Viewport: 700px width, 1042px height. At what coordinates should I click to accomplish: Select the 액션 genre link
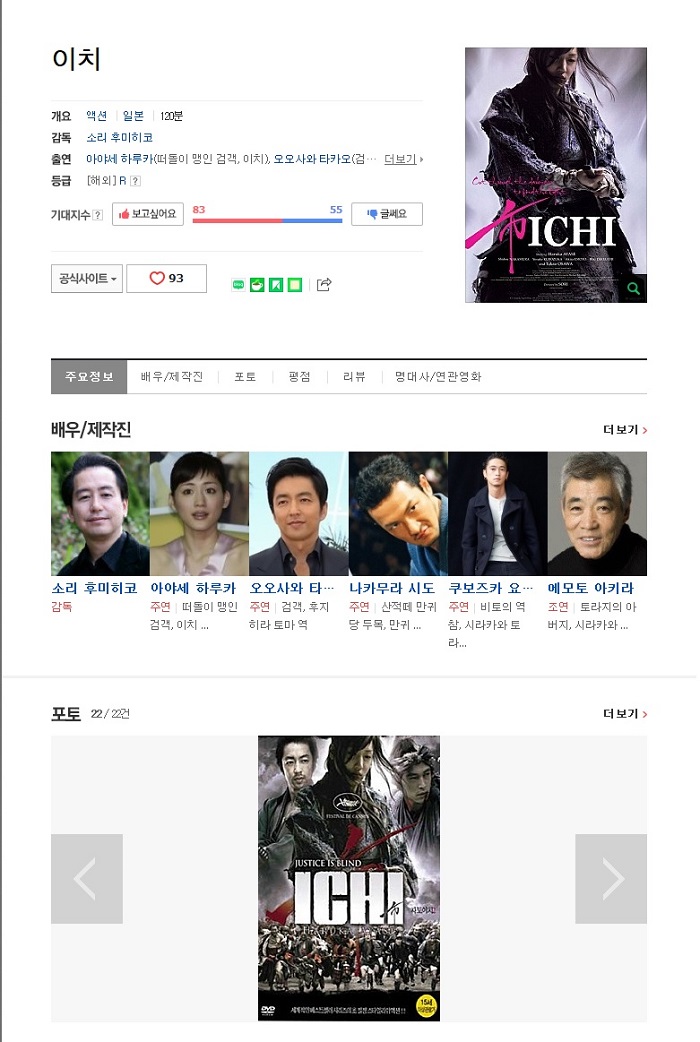[x=96, y=116]
